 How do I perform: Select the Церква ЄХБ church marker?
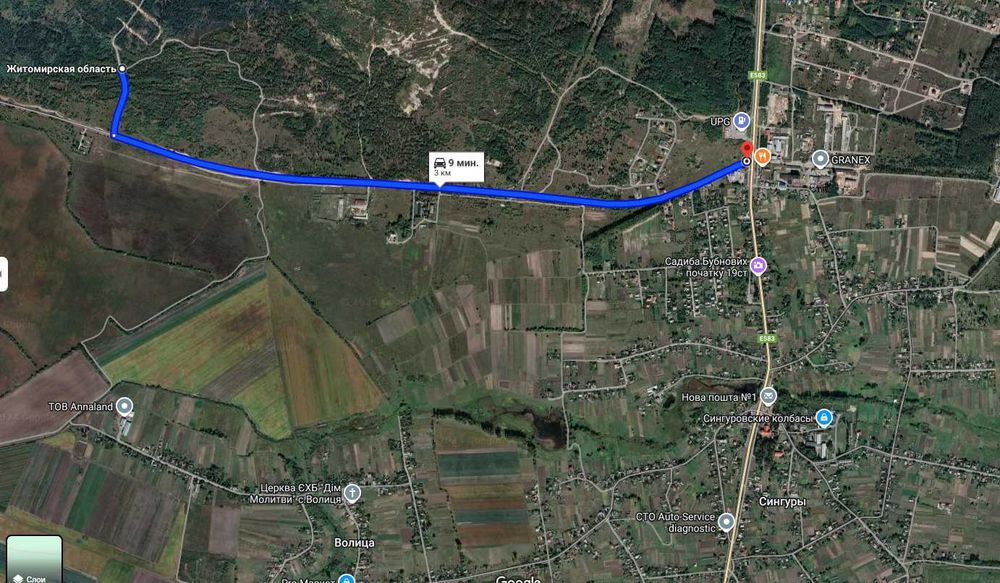pyautogui.click(x=352, y=492)
